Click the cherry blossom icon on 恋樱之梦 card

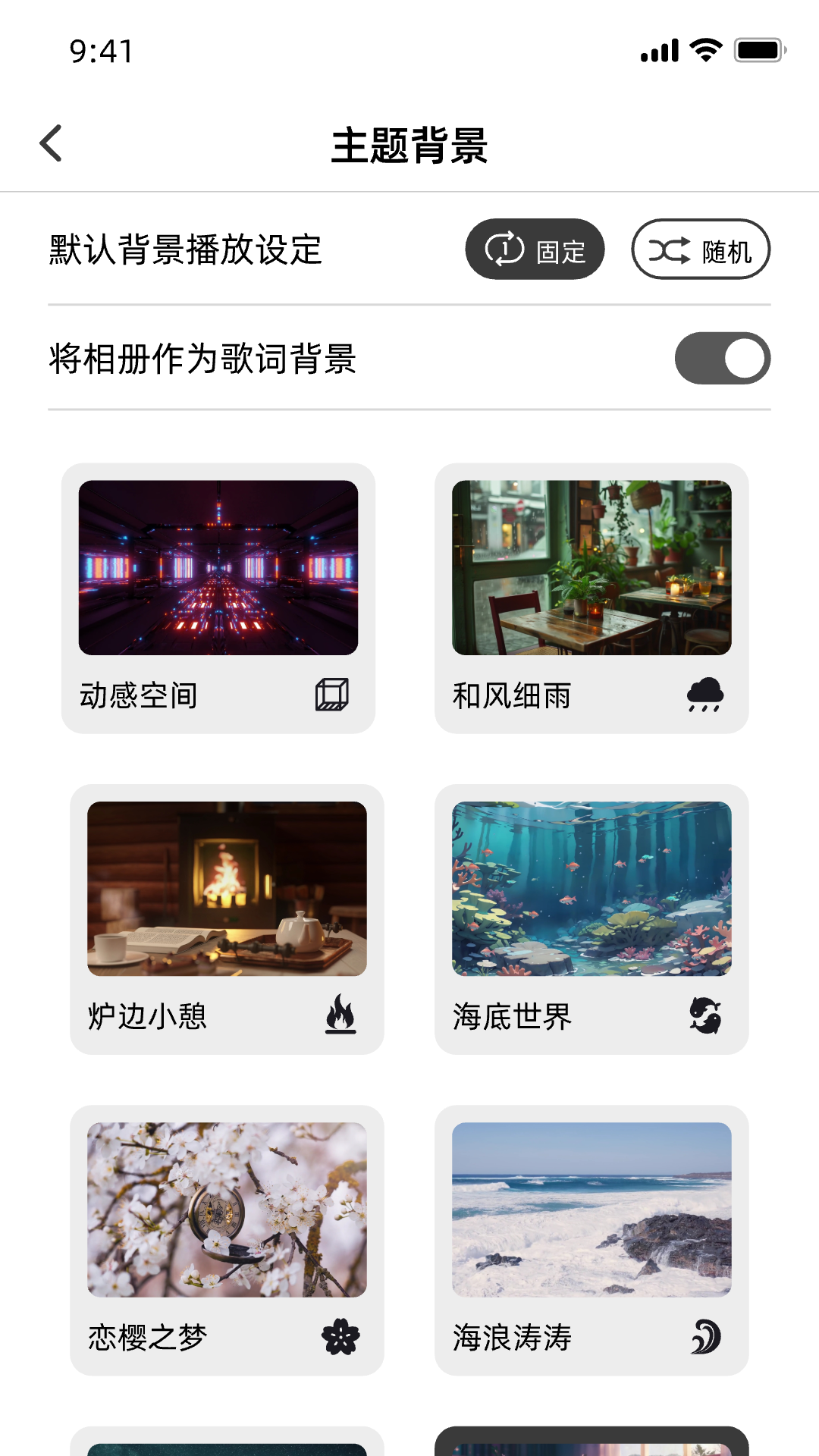click(340, 1337)
